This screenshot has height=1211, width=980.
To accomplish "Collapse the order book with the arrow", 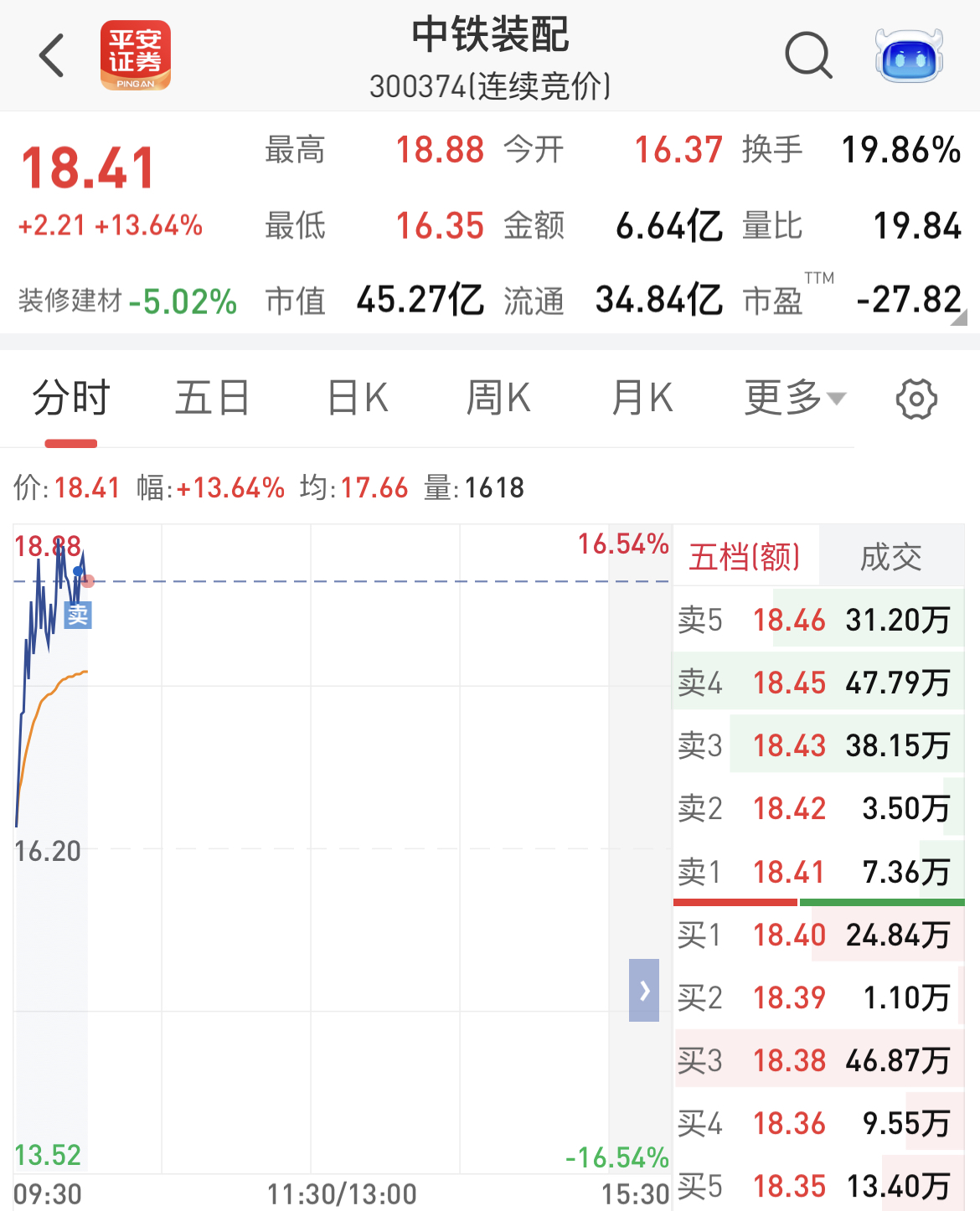I will [644, 990].
